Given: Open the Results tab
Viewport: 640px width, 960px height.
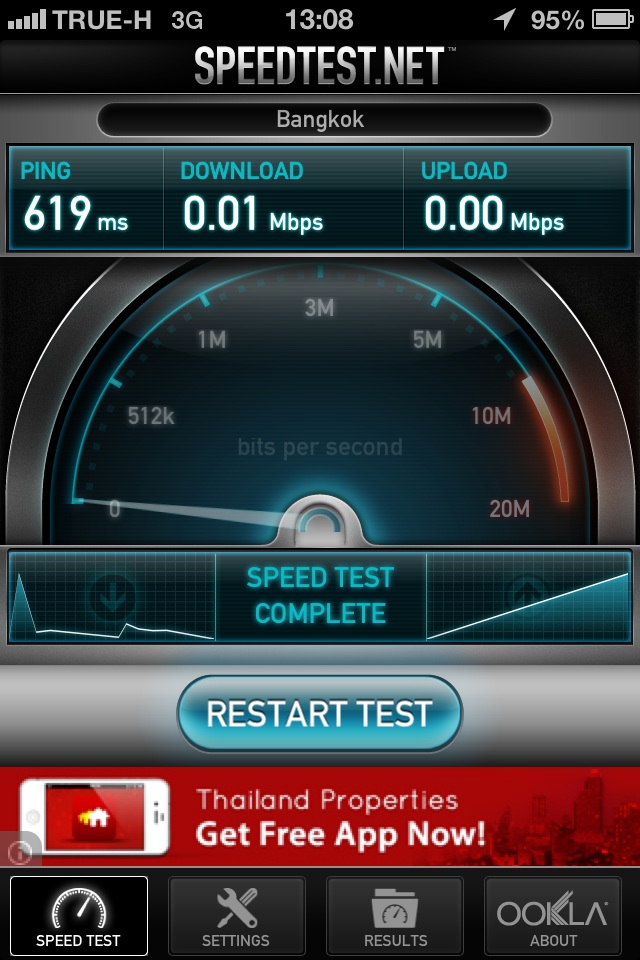Looking at the screenshot, I should point(395,915).
